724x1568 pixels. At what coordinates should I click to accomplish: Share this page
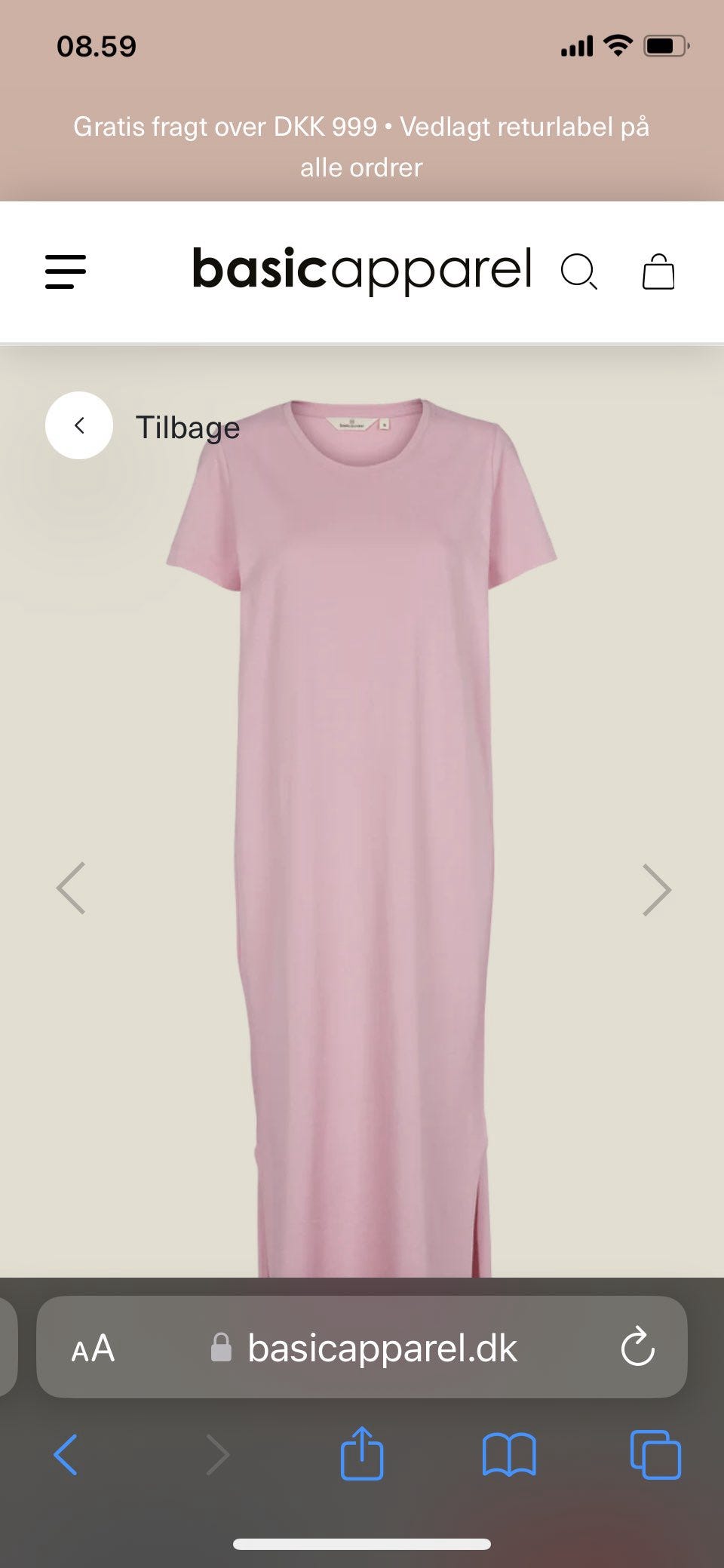(362, 1453)
